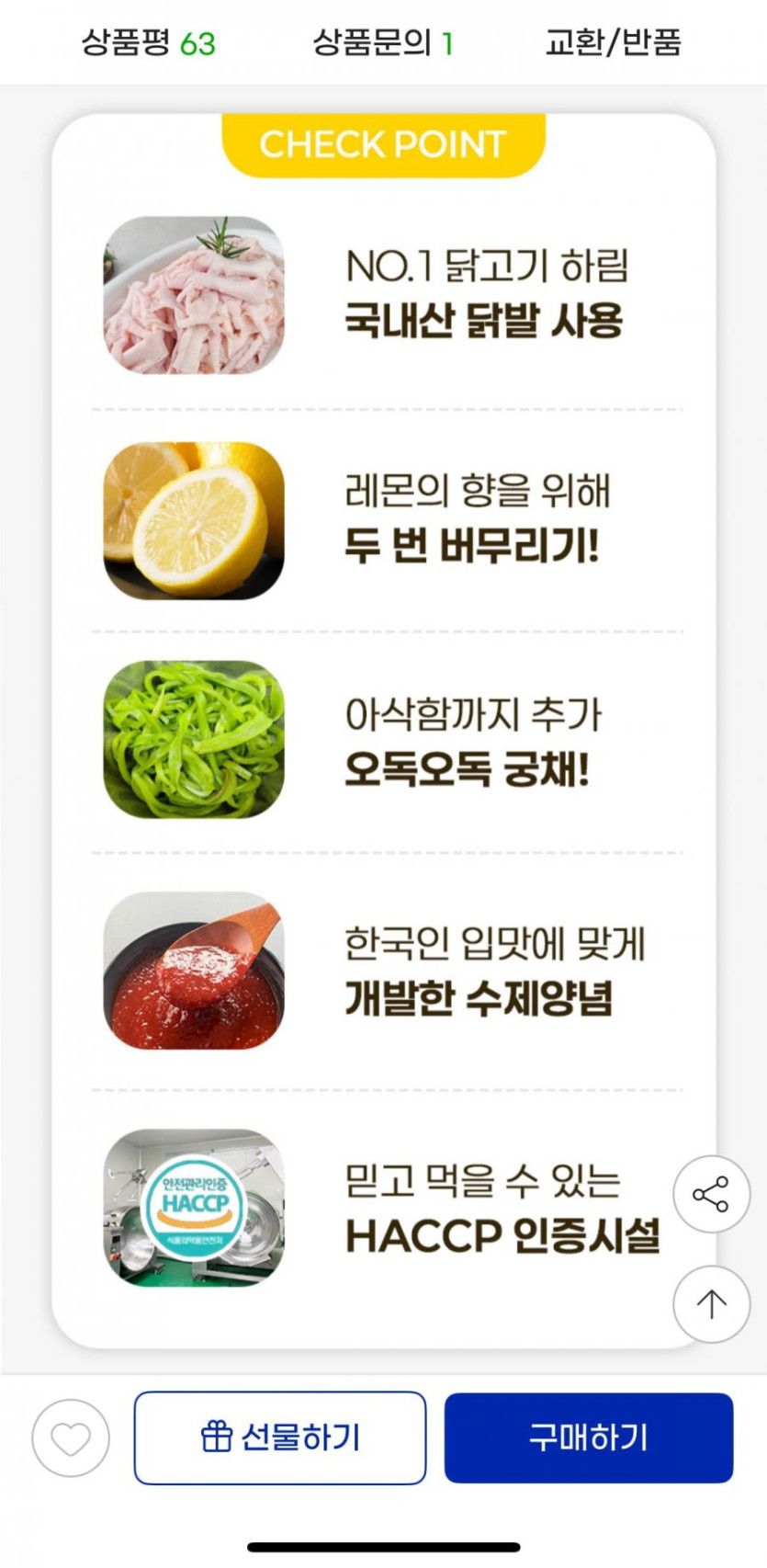
Task: Tap the 선물하기 gift button
Action: [280, 1437]
